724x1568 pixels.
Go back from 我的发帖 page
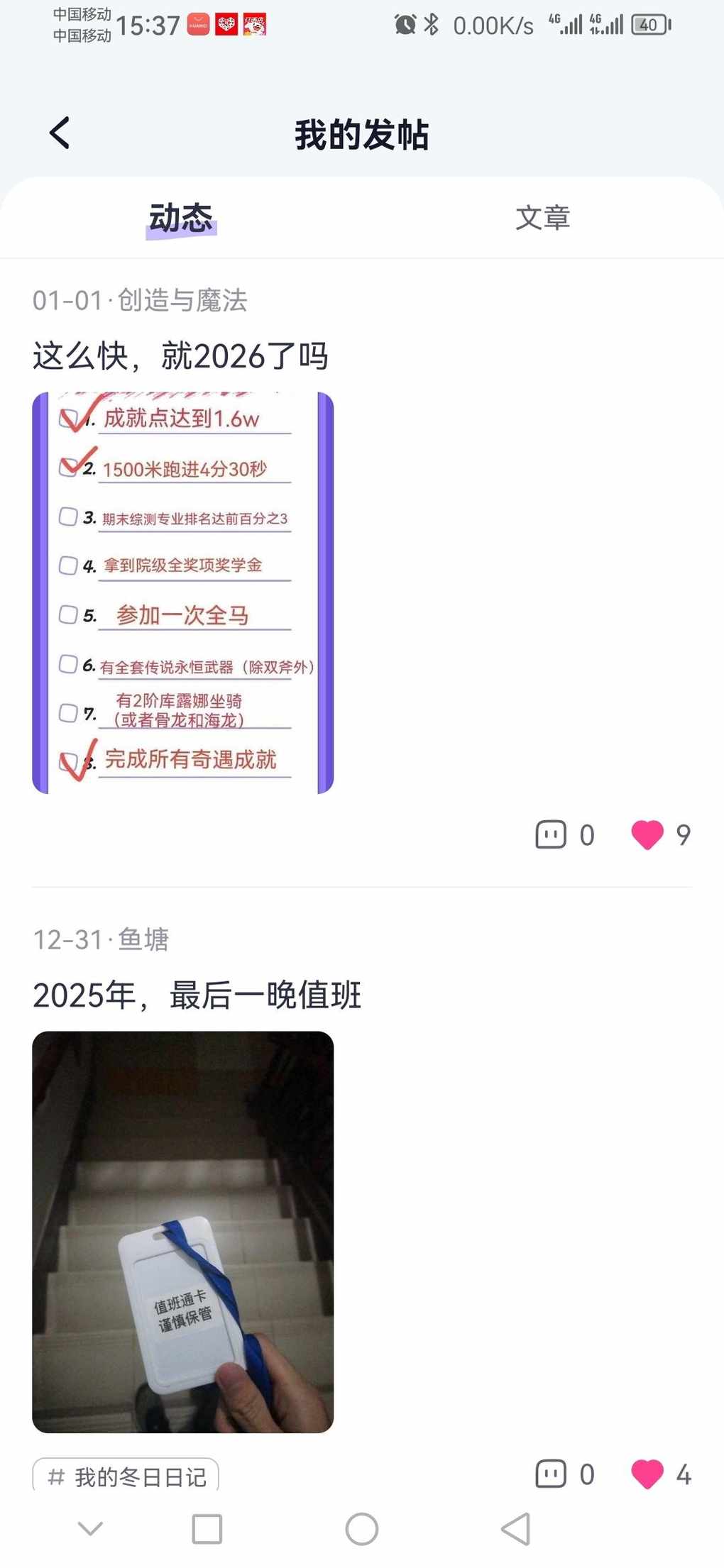(60, 133)
